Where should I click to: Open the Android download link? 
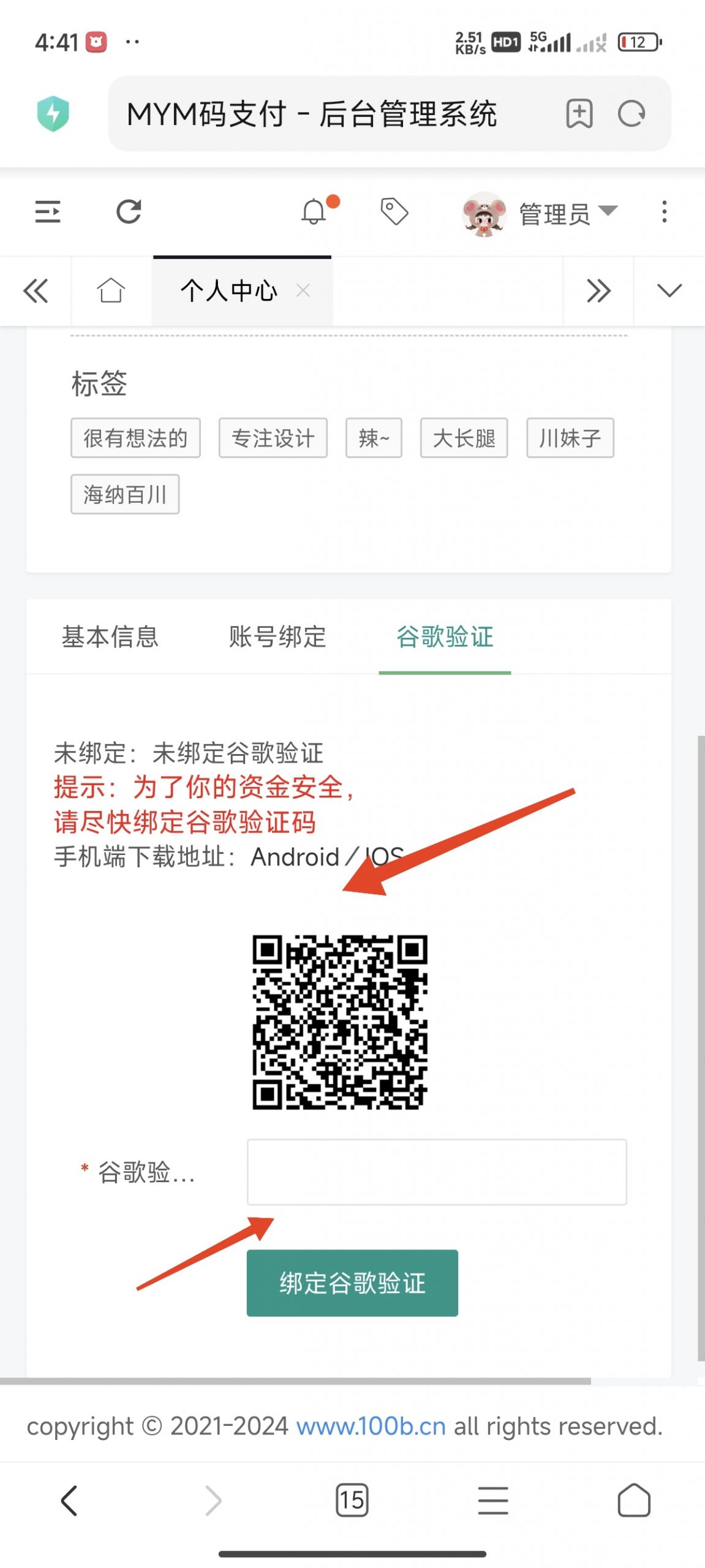click(295, 857)
